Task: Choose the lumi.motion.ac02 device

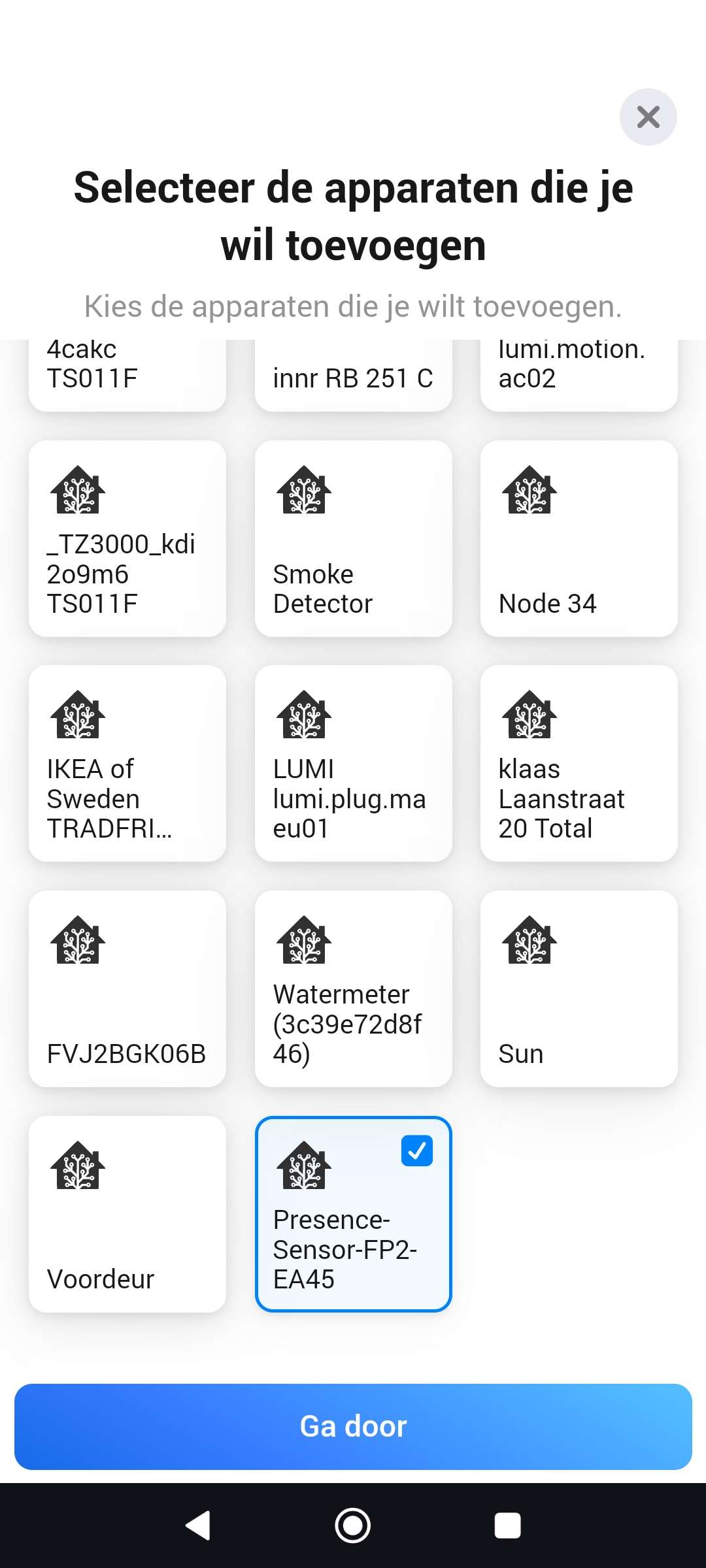Action: pos(579,376)
